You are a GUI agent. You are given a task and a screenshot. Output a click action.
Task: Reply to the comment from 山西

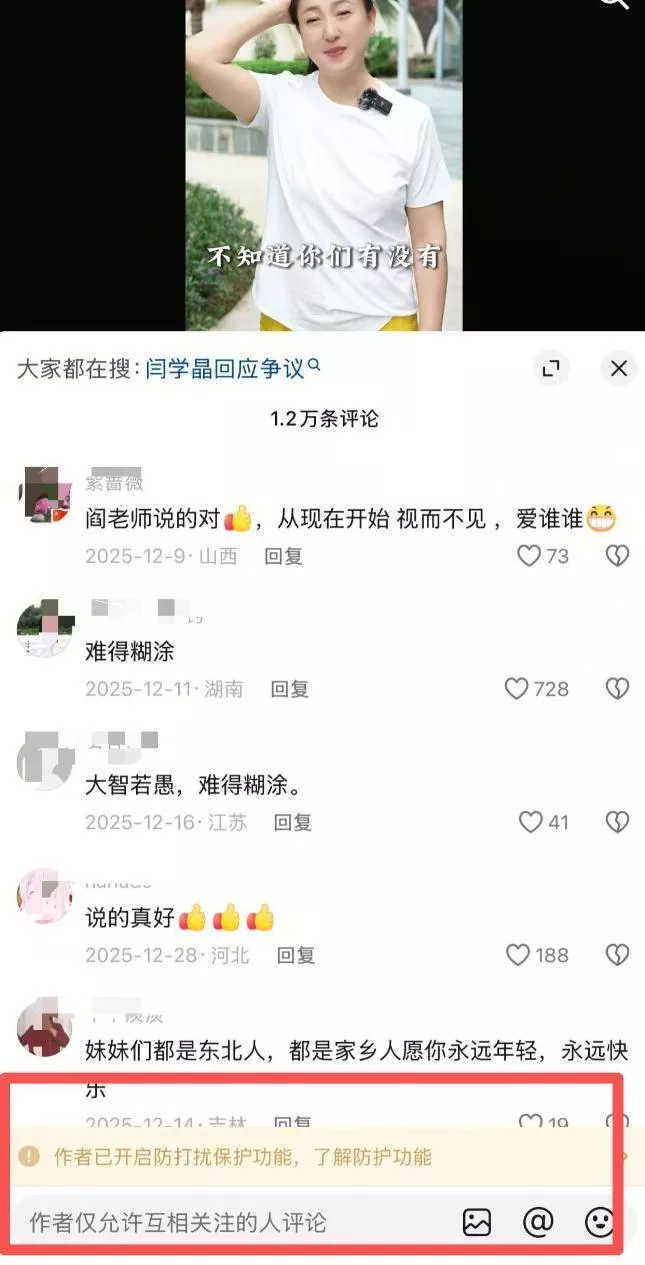(x=283, y=557)
